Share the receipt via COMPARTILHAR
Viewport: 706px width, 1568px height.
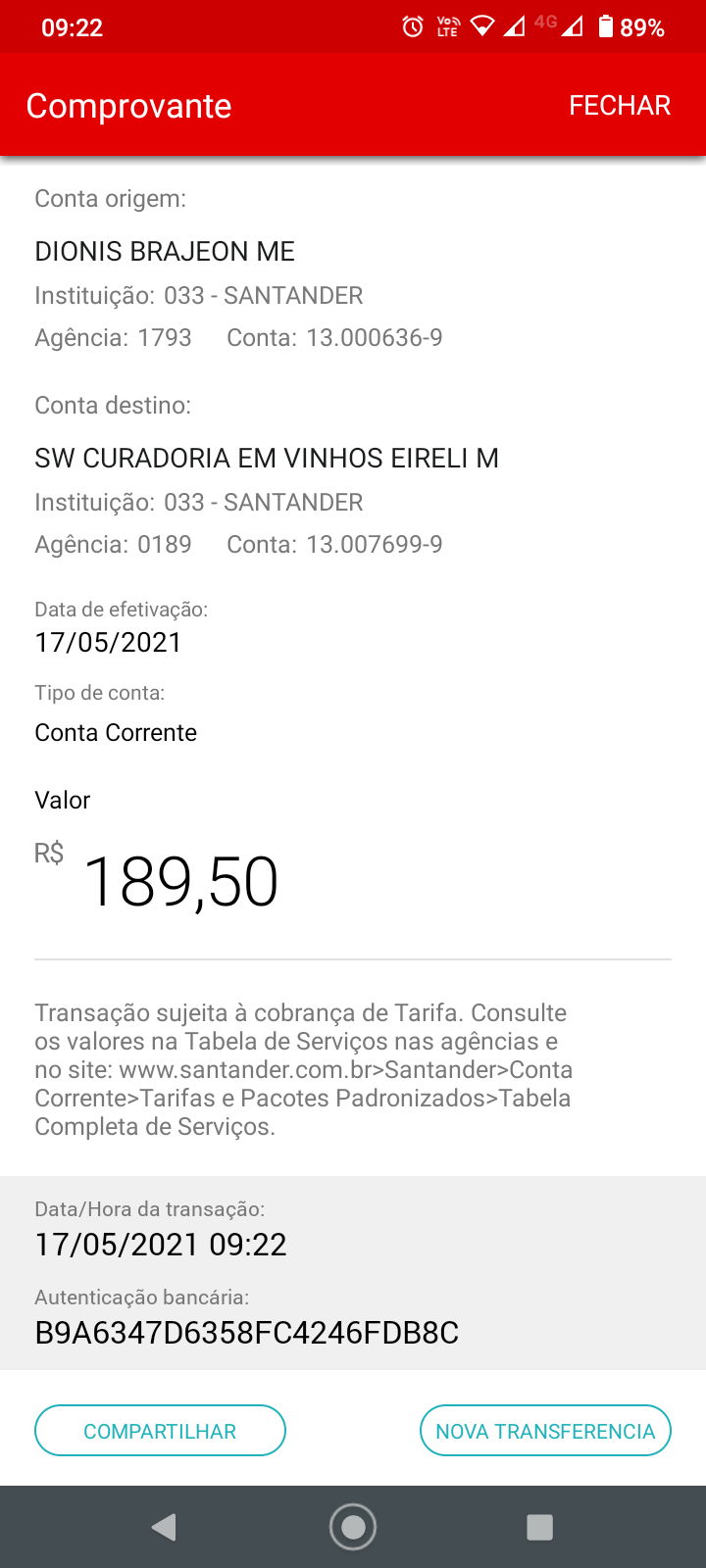tap(160, 1431)
